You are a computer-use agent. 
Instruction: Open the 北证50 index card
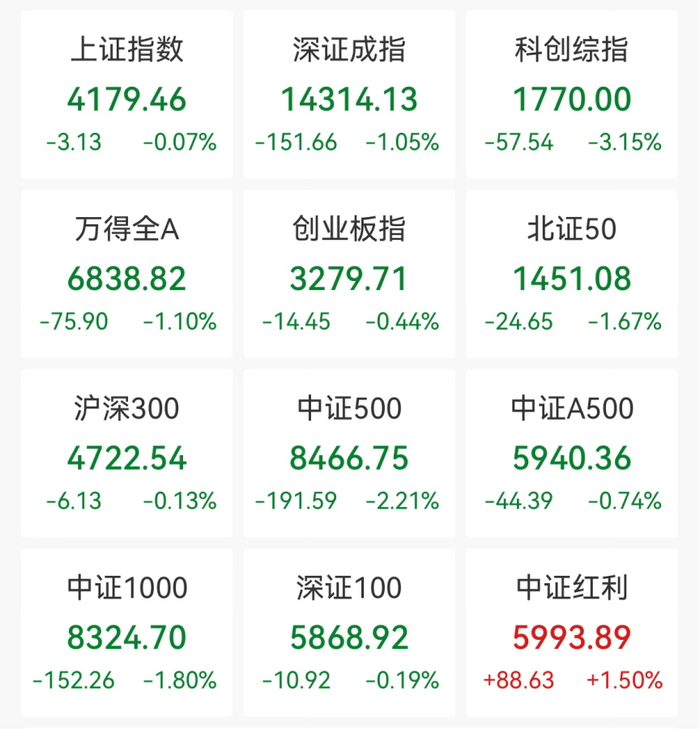click(572, 275)
